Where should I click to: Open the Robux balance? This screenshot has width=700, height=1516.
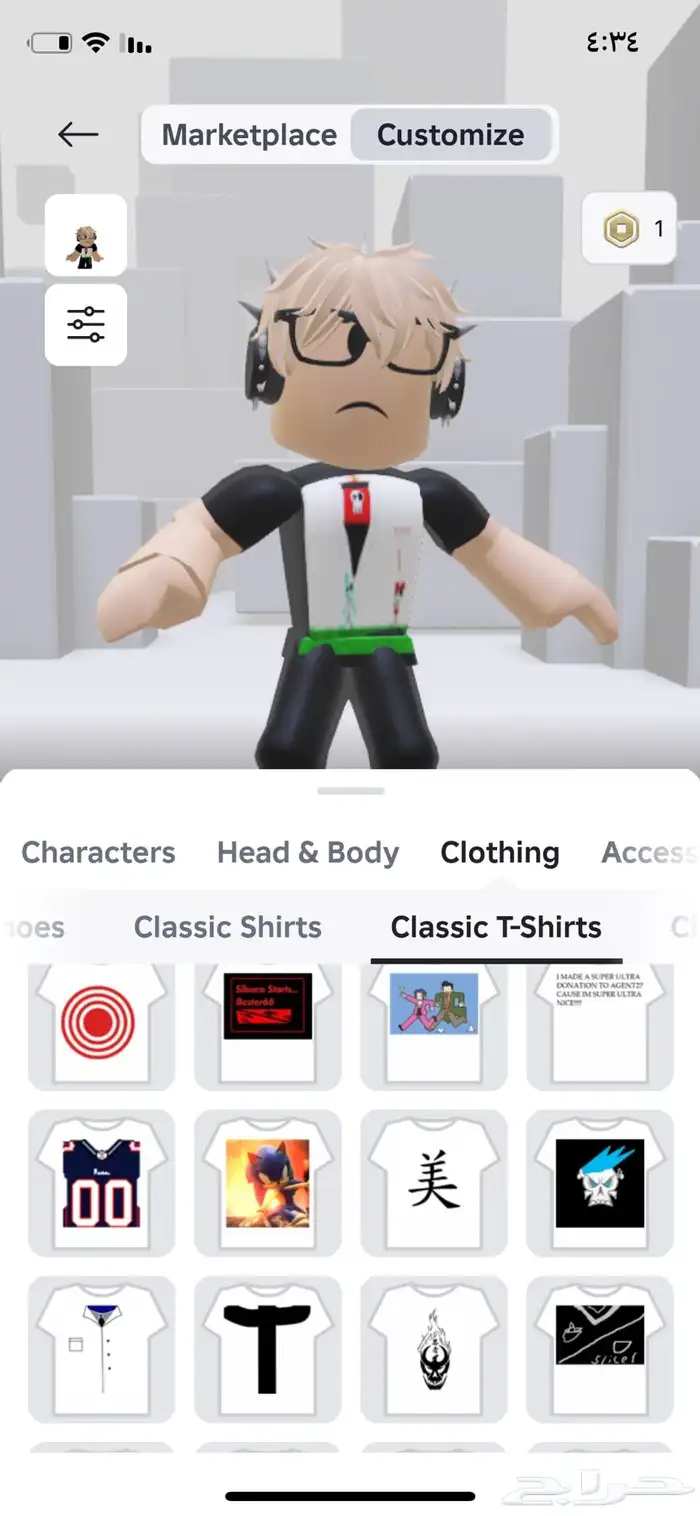(x=630, y=229)
